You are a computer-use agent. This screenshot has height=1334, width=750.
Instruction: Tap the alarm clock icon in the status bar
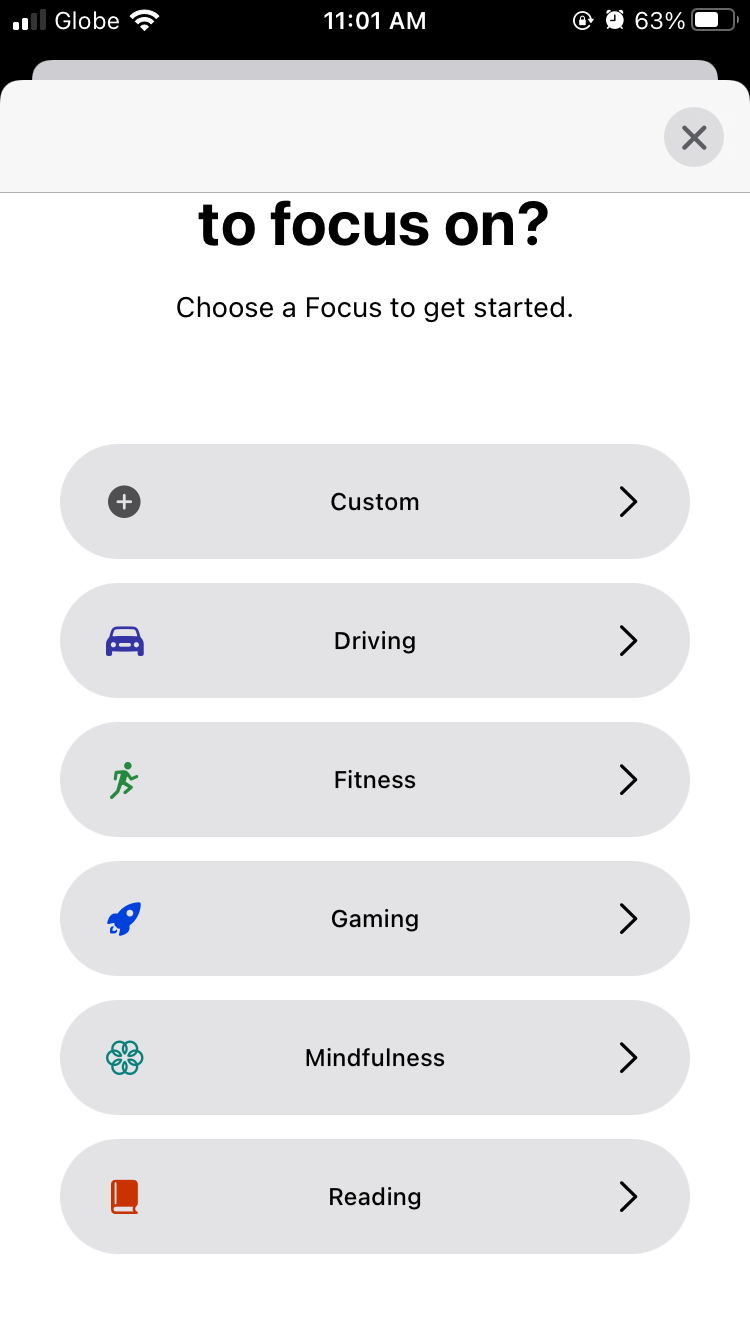(614, 20)
